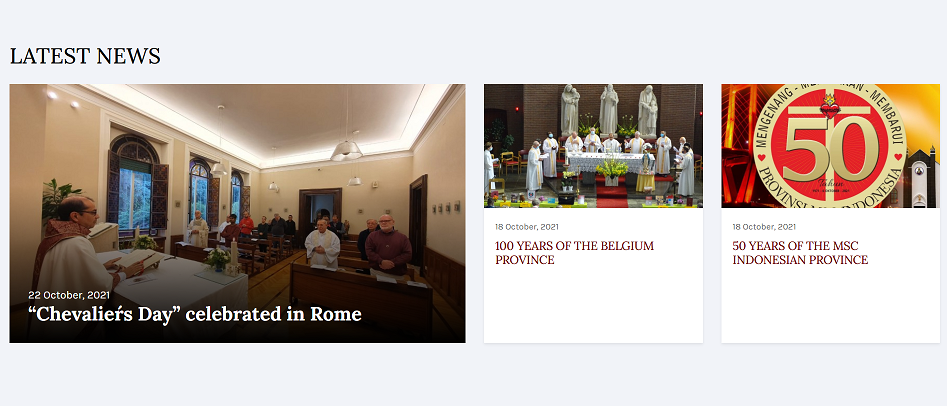The width and height of the screenshot is (947, 406).
Task: Open the 50 Years of the MSC Indonesian Province link
Action: (x=800, y=252)
